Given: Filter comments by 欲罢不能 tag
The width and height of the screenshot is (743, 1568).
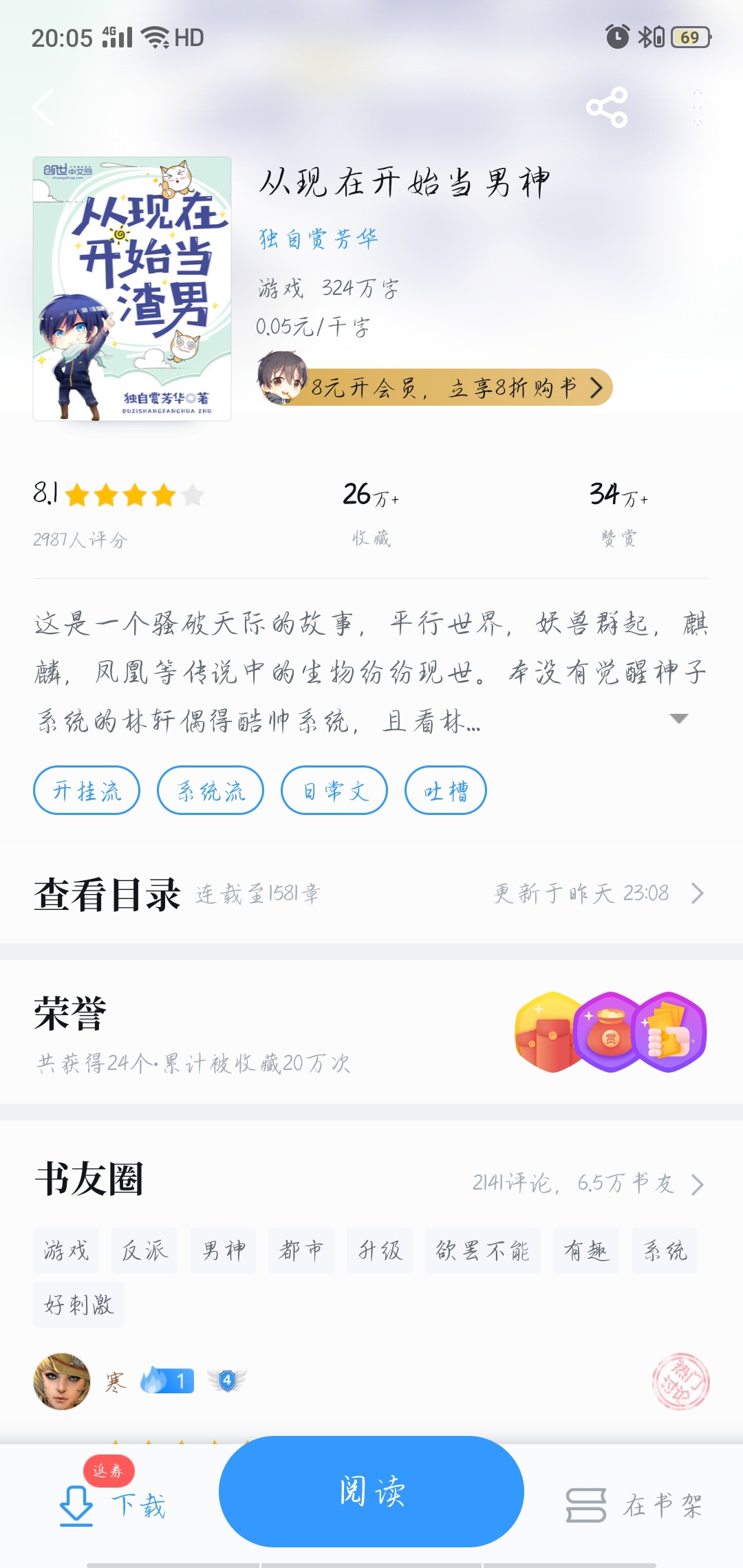Looking at the screenshot, I should point(482,1250).
